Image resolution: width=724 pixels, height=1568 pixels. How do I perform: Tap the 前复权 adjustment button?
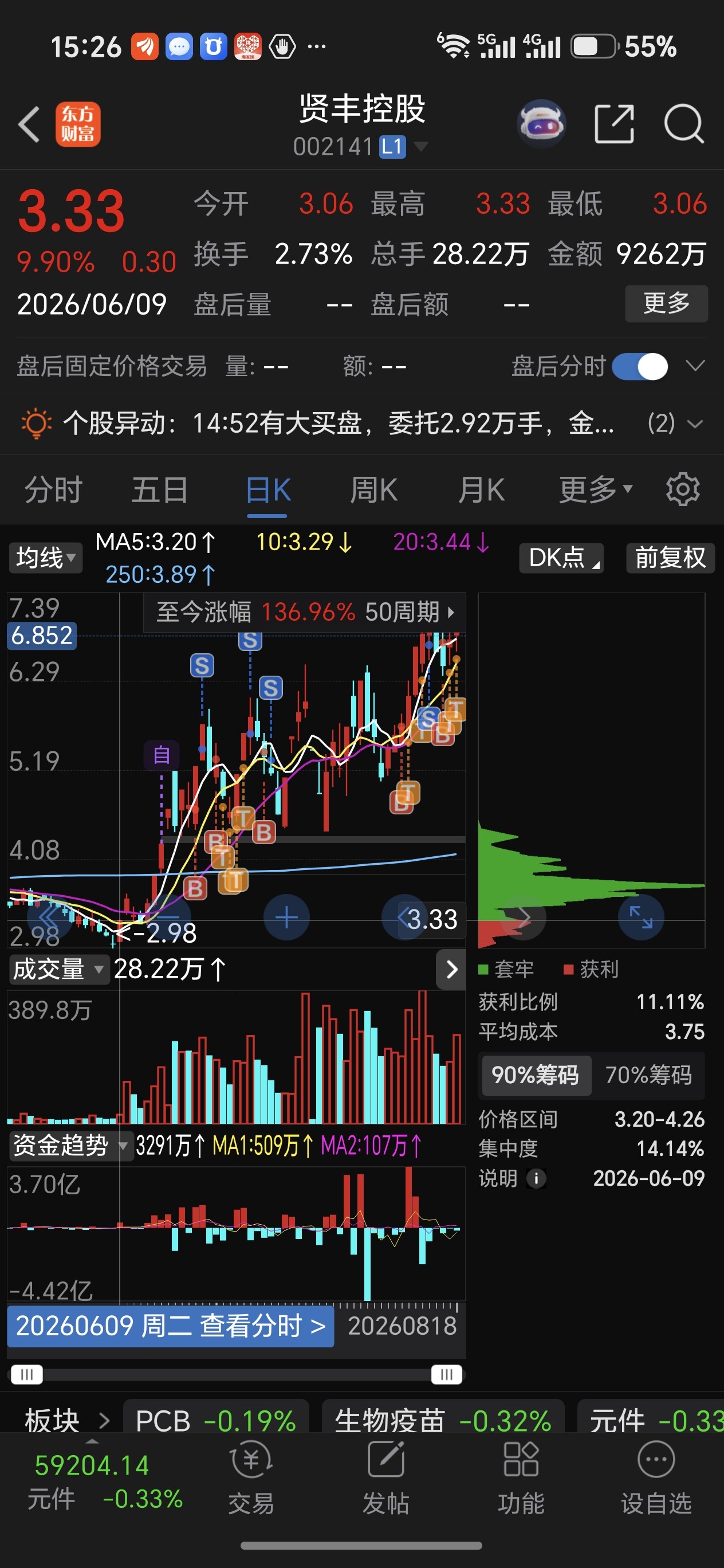(x=671, y=558)
